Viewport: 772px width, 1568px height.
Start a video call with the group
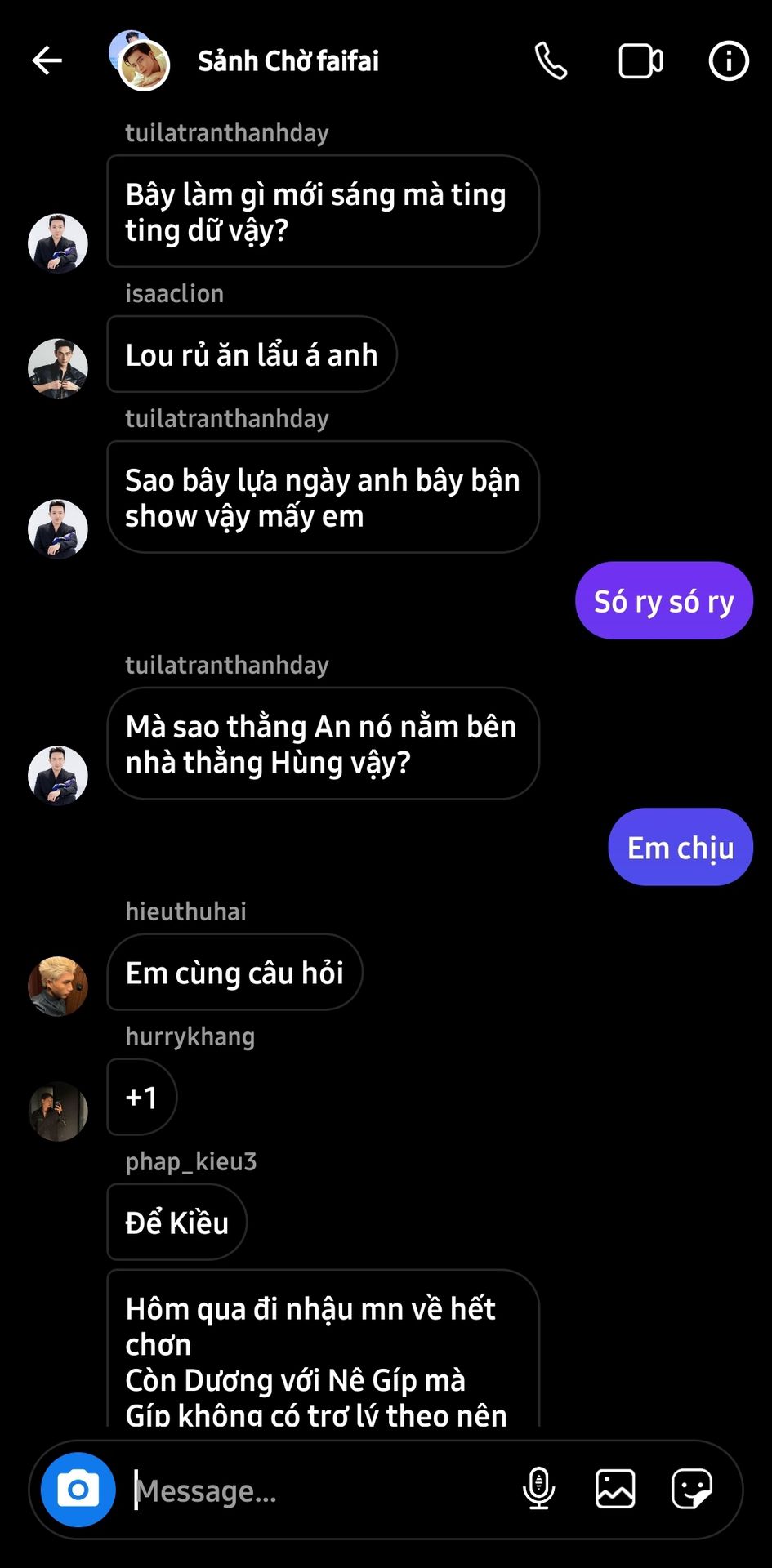pyautogui.click(x=640, y=61)
